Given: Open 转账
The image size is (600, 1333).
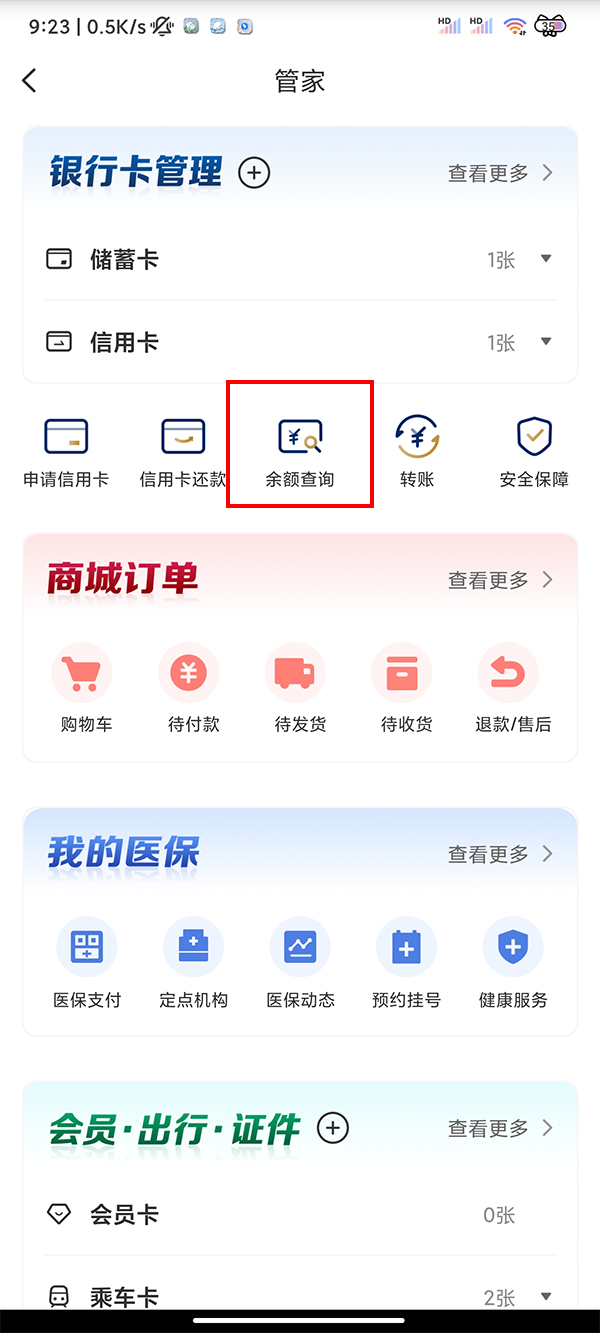Looking at the screenshot, I should pos(417,451).
